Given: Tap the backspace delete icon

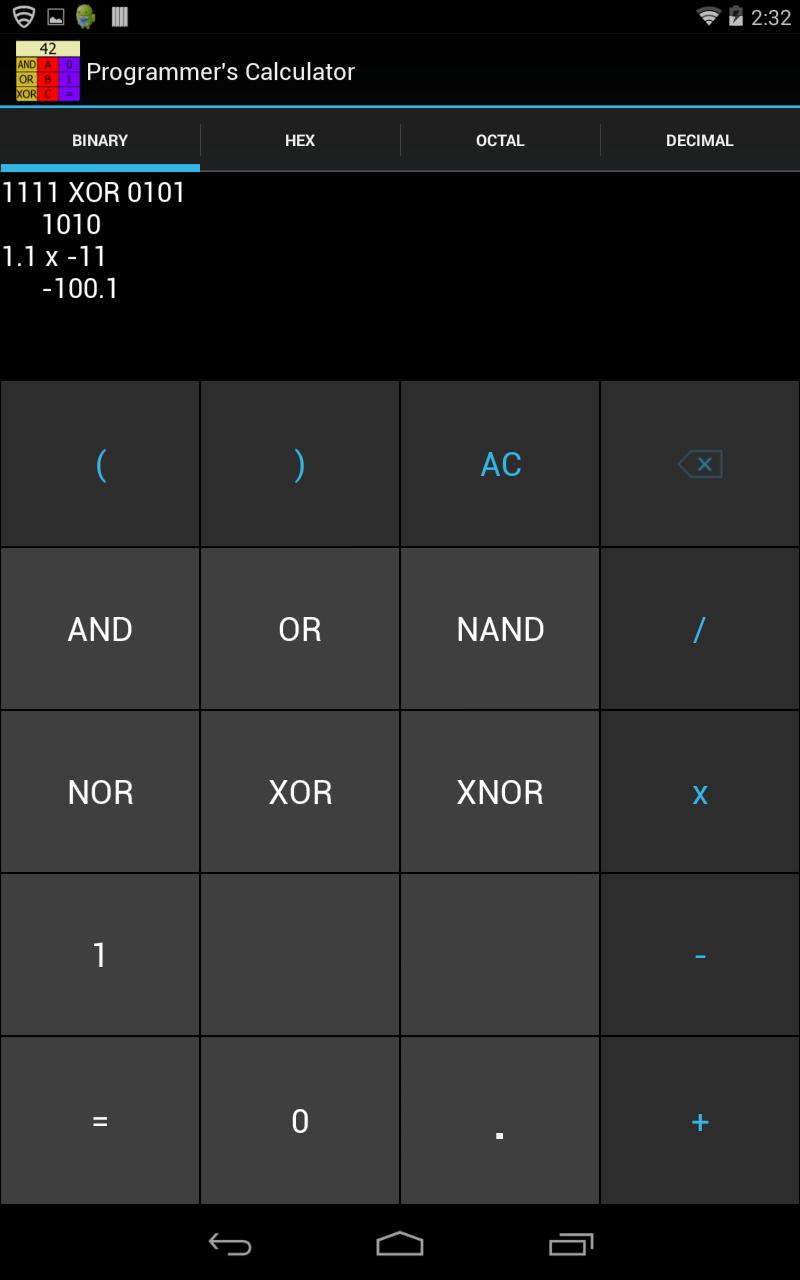Looking at the screenshot, I should click(699, 463).
